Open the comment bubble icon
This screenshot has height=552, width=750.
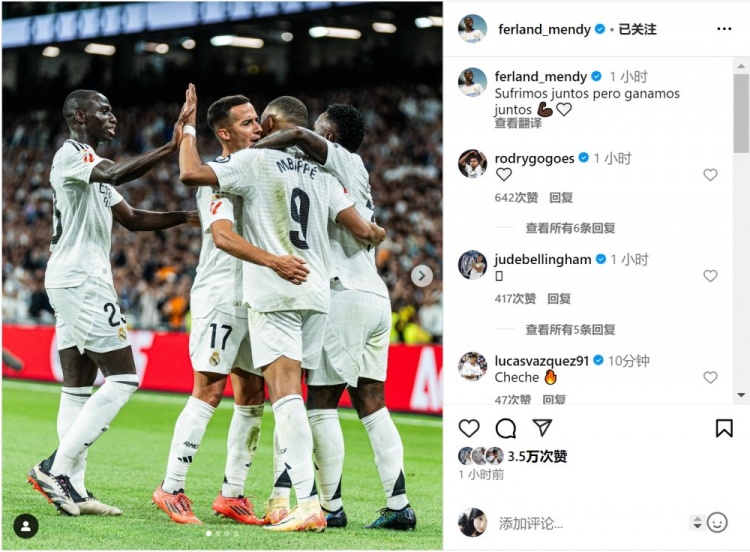[x=506, y=428]
